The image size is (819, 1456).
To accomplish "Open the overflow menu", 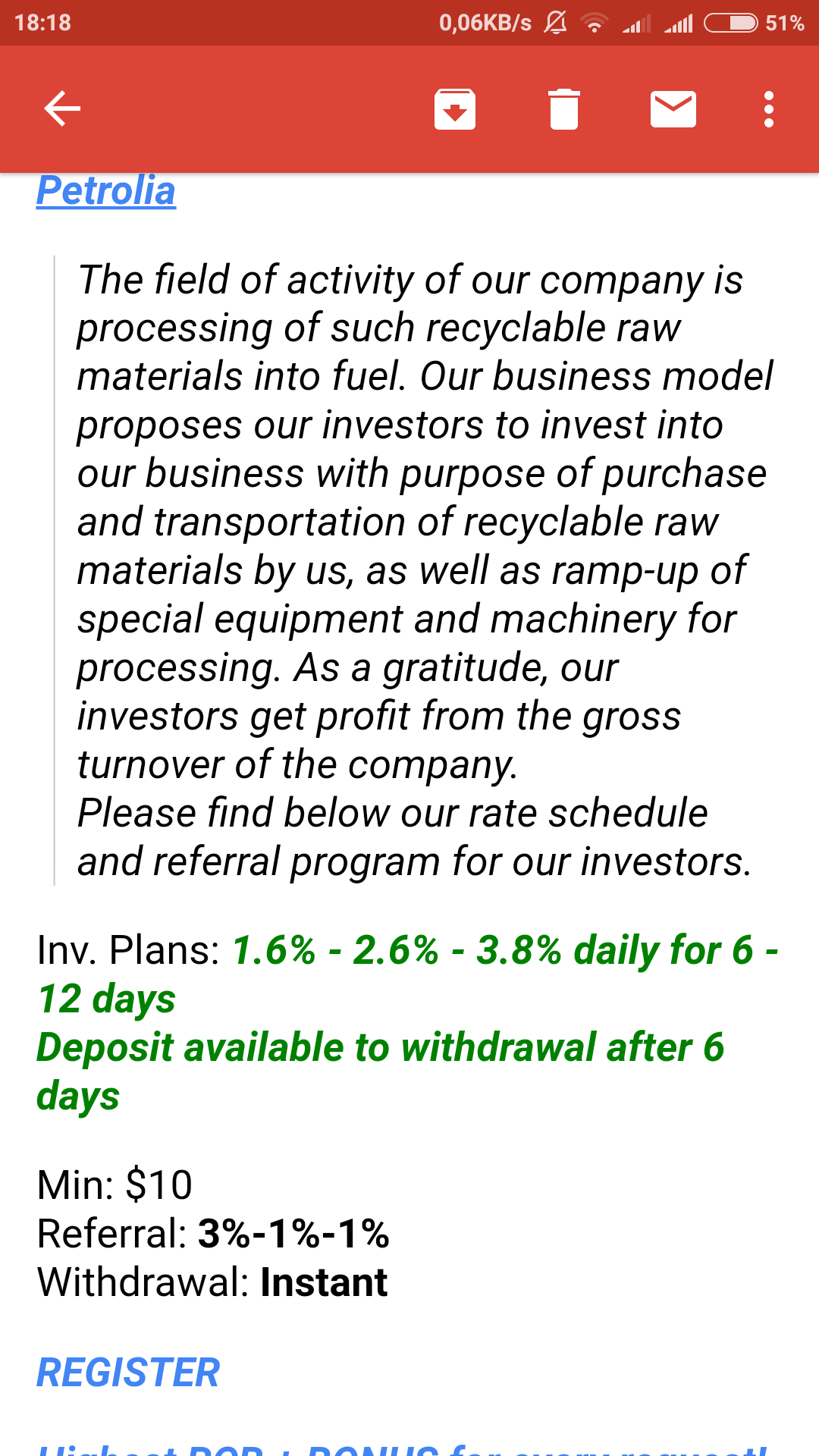I will pyautogui.click(x=768, y=109).
